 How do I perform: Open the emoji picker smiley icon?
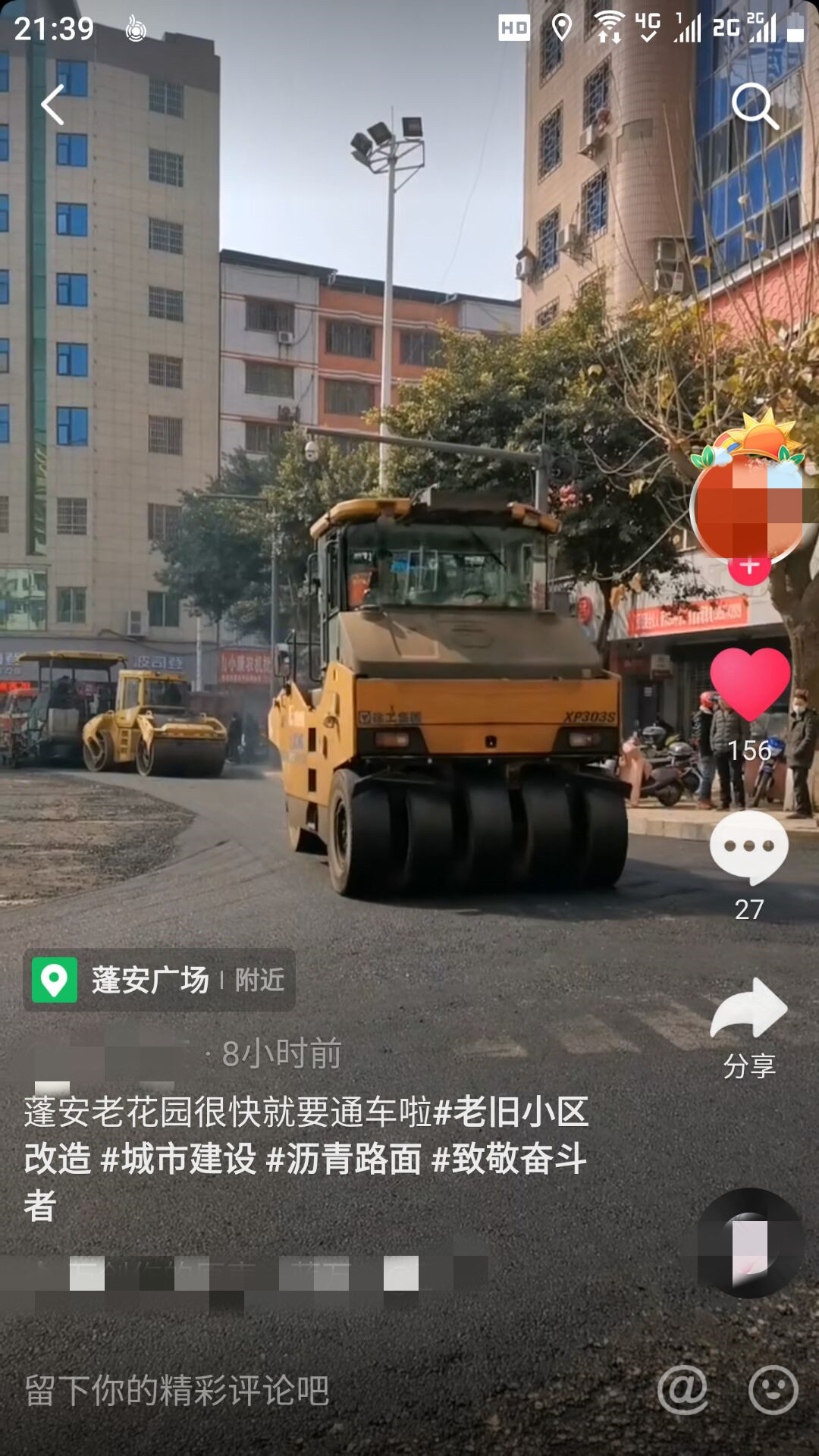773,1390
